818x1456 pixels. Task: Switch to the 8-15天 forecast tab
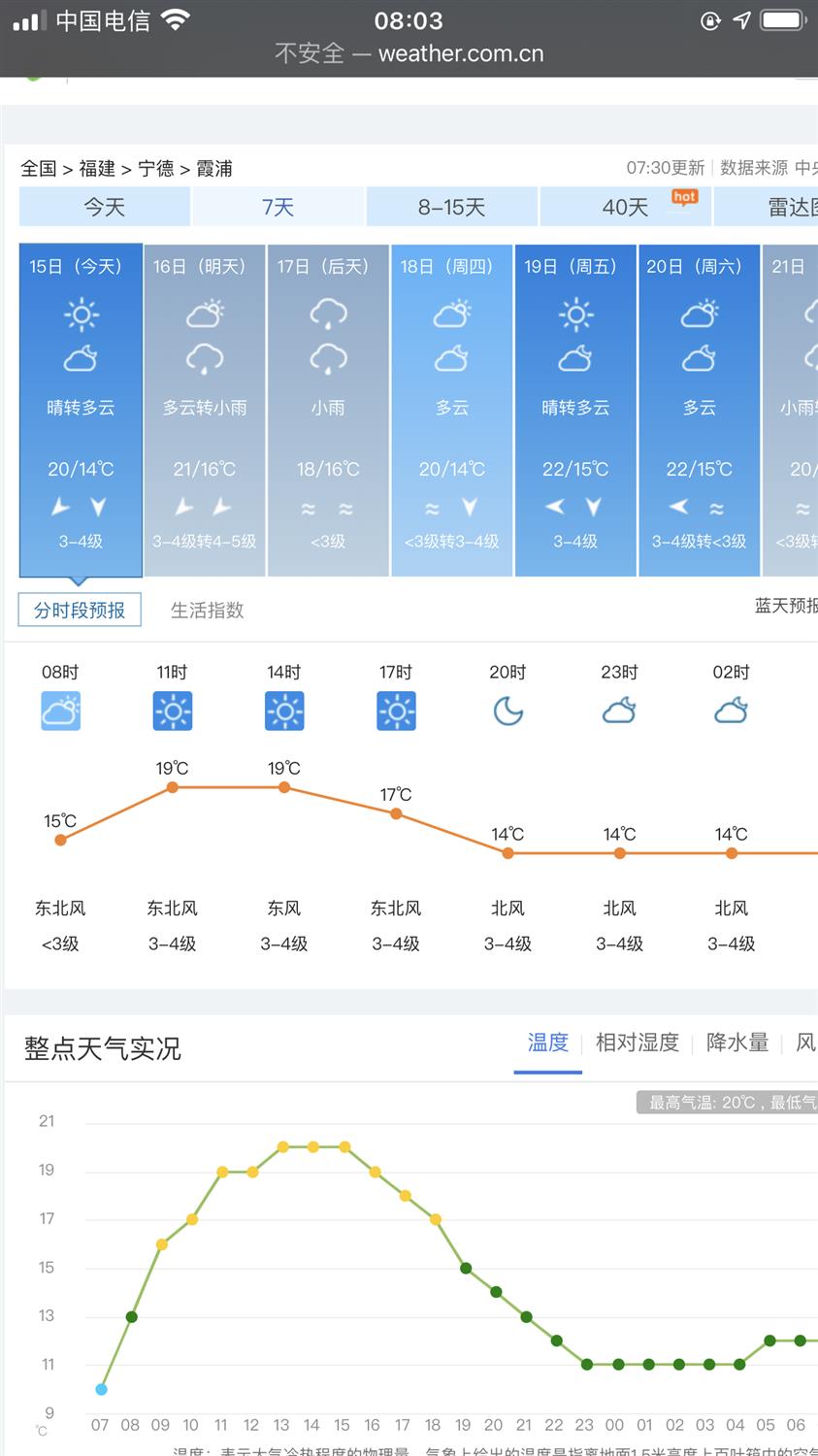coord(452,207)
